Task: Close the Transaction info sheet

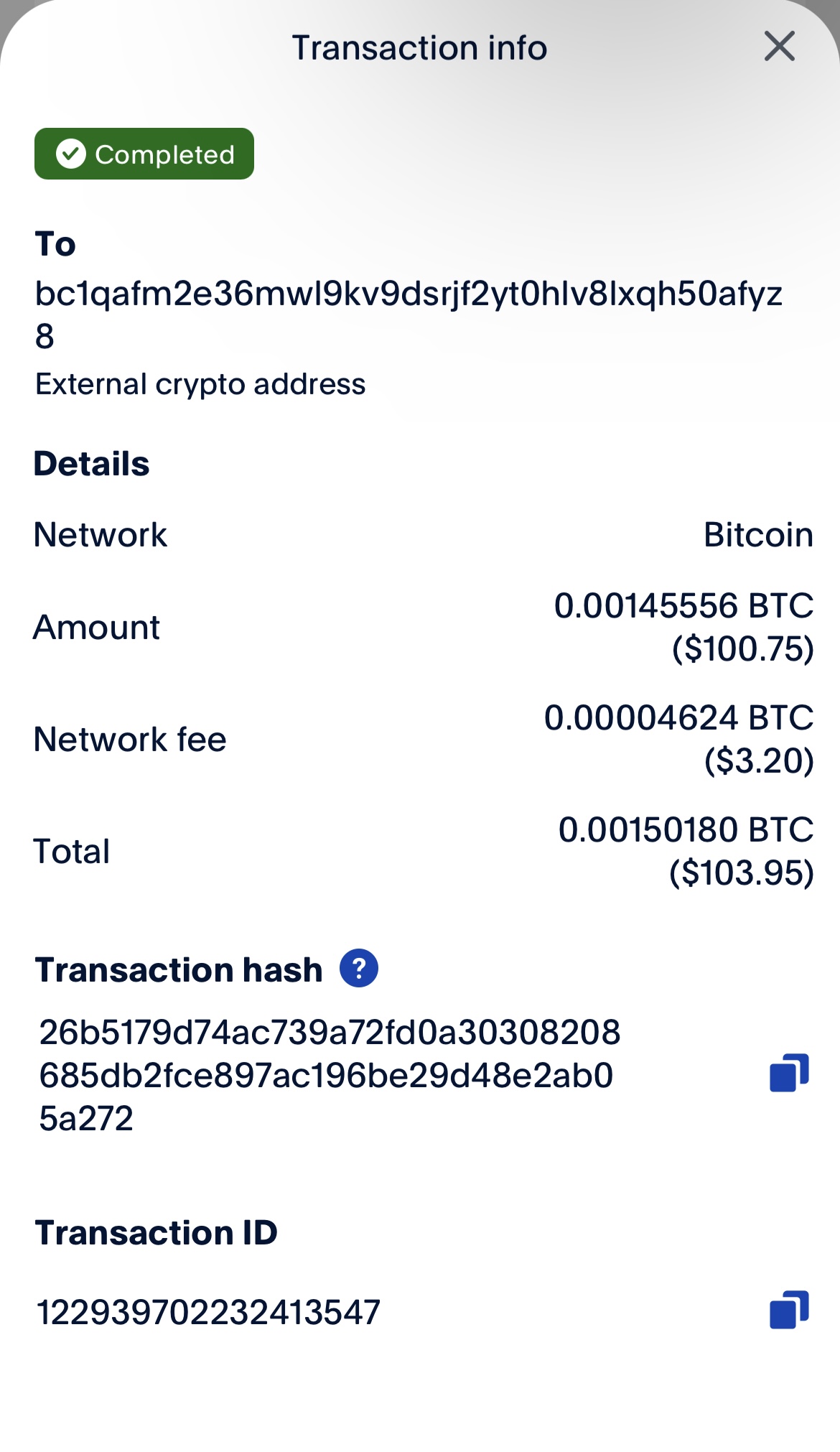Action: (779, 47)
